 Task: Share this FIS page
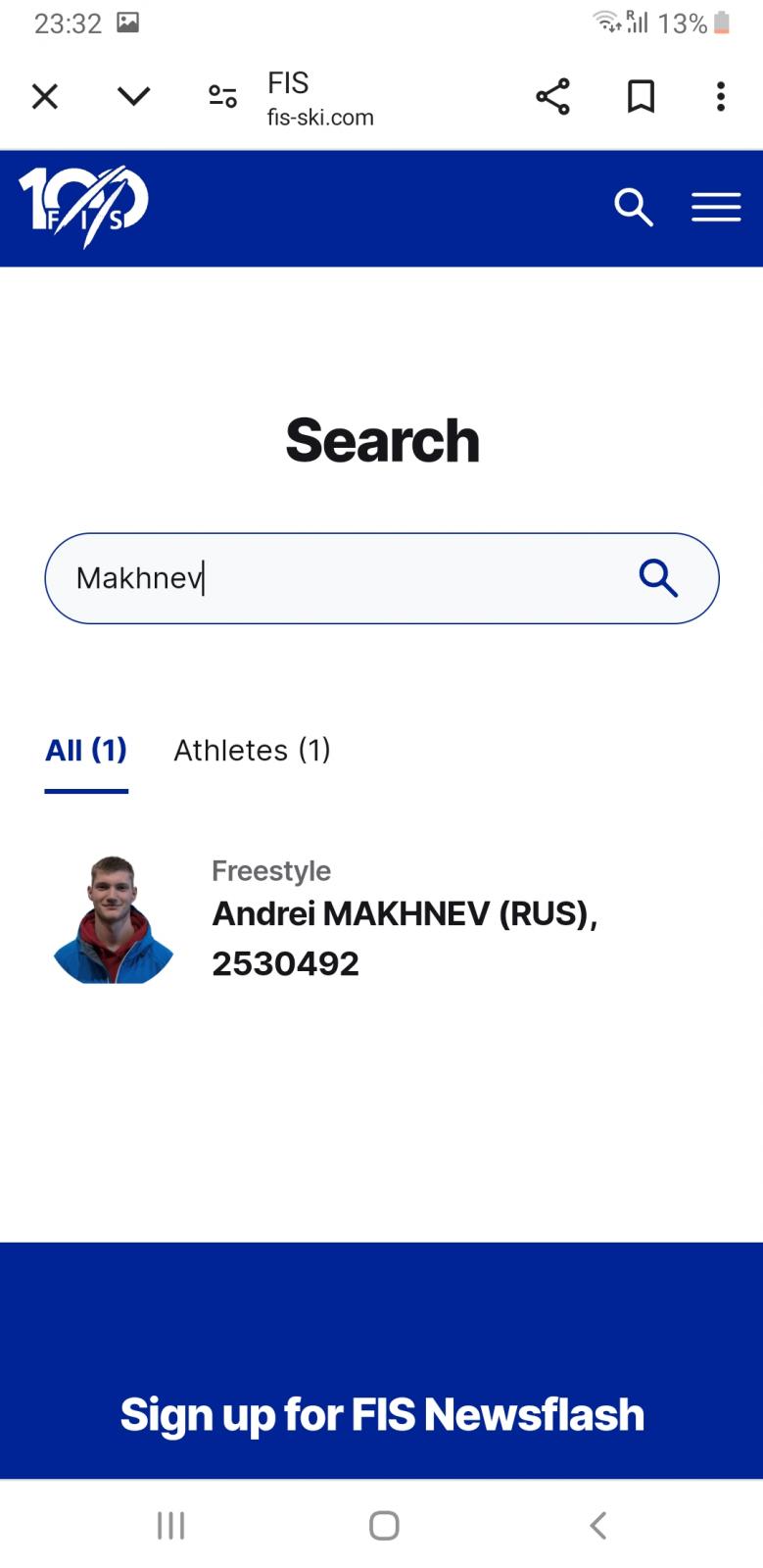click(x=552, y=96)
